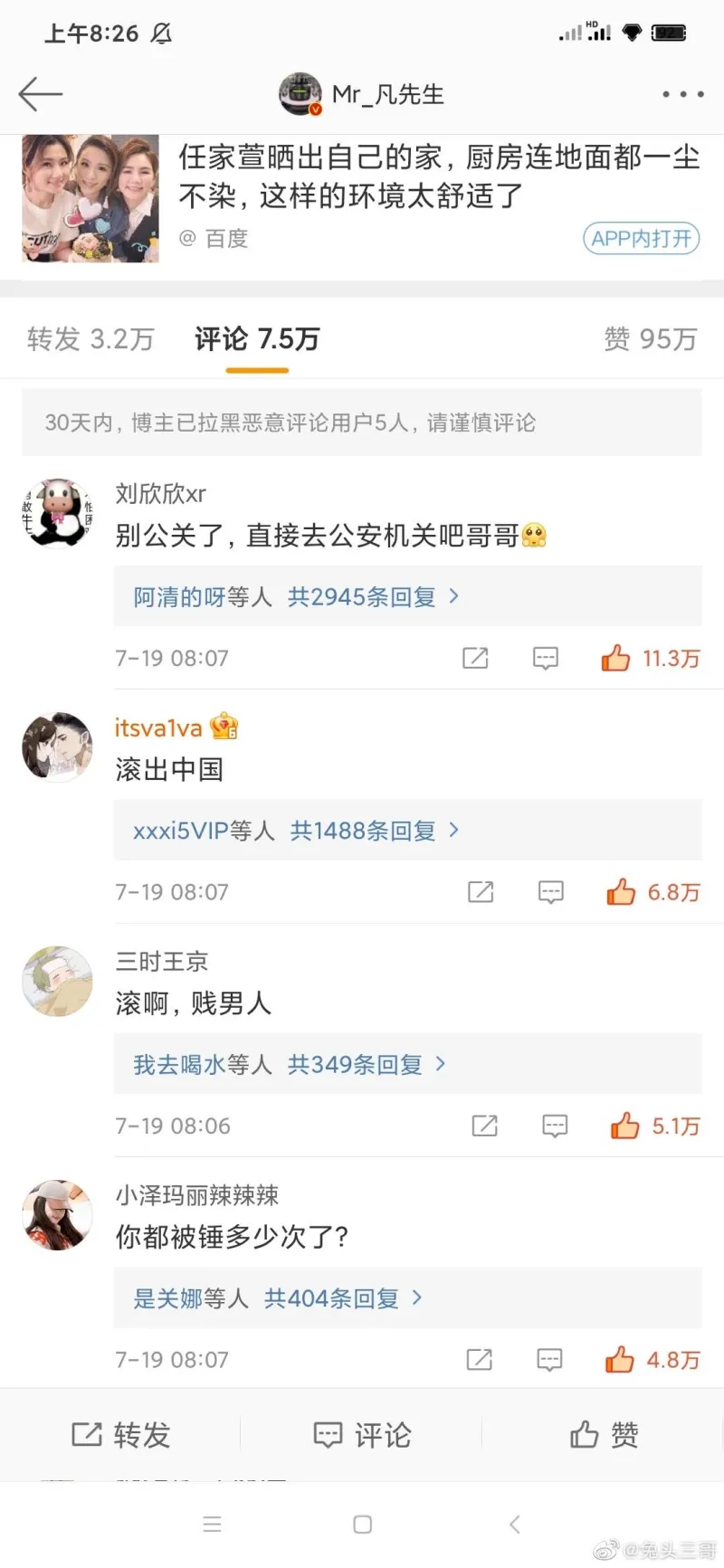The image size is (724, 1568).
Task: Switch to the 转发 3.2万 tab
Action: 90,339
